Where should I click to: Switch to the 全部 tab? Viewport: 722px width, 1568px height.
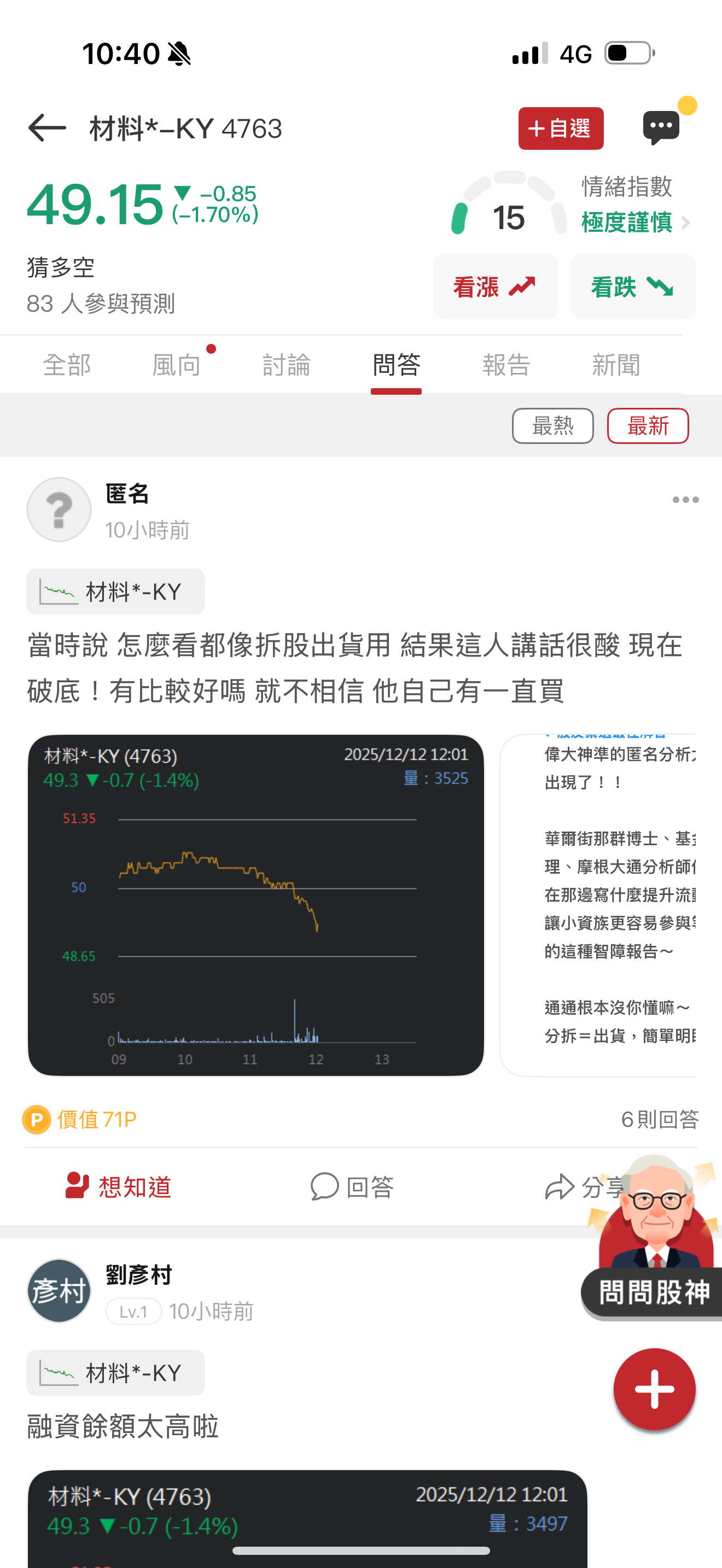66,365
